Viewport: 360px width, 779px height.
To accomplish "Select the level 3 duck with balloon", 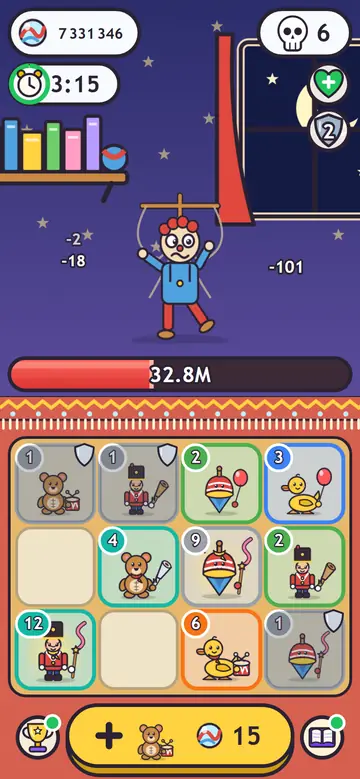I will 303,483.
